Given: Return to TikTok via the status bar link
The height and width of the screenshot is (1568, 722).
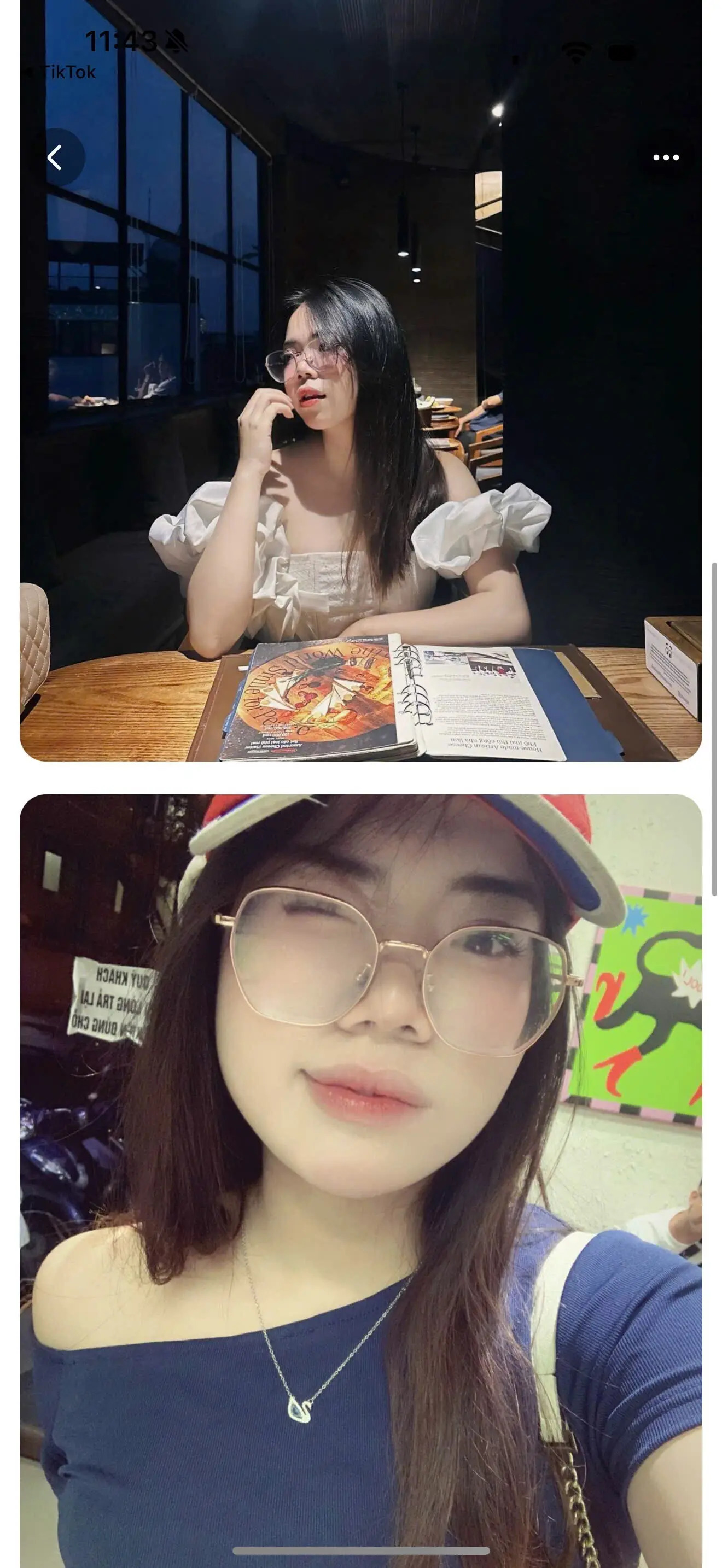Looking at the screenshot, I should (x=60, y=72).
